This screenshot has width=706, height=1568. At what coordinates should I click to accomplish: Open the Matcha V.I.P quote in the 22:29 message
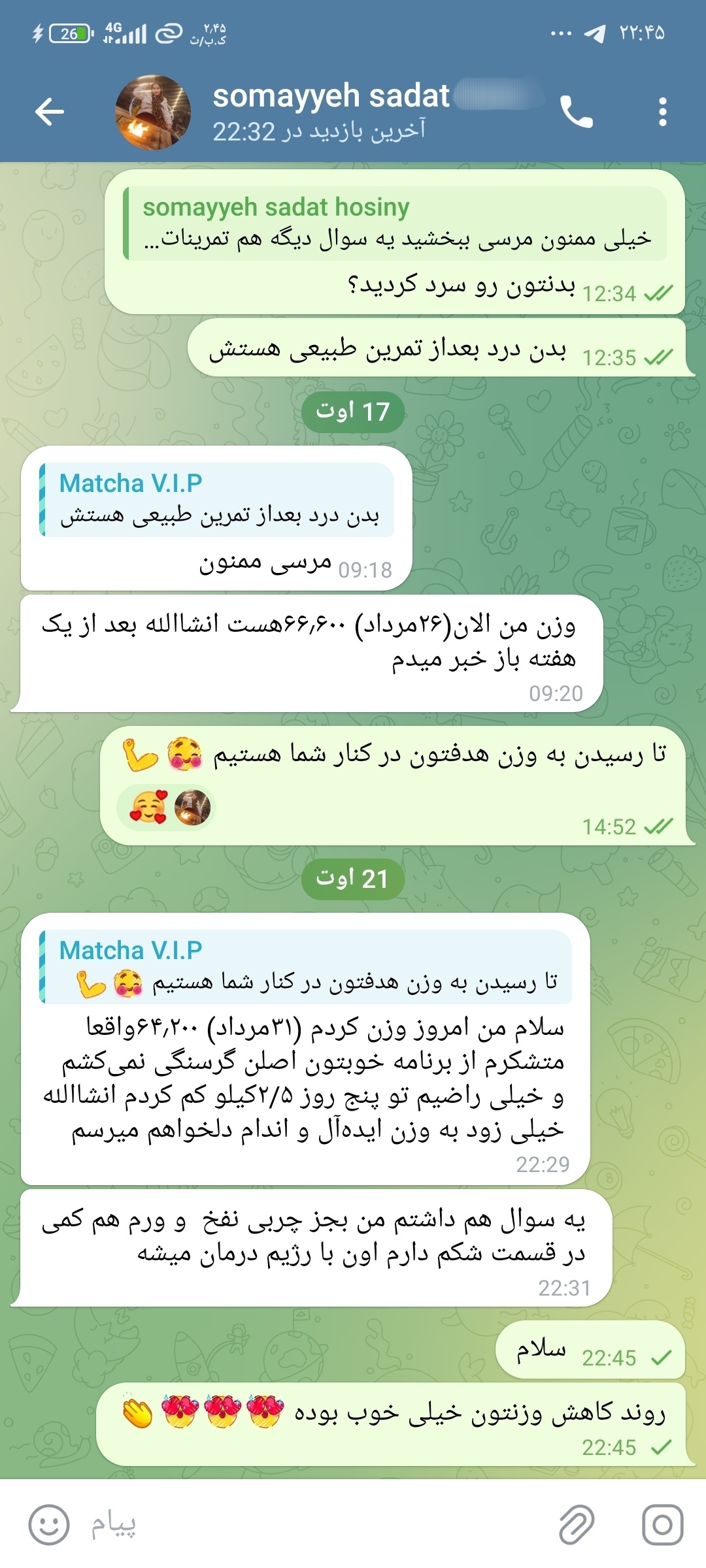tap(305, 966)
